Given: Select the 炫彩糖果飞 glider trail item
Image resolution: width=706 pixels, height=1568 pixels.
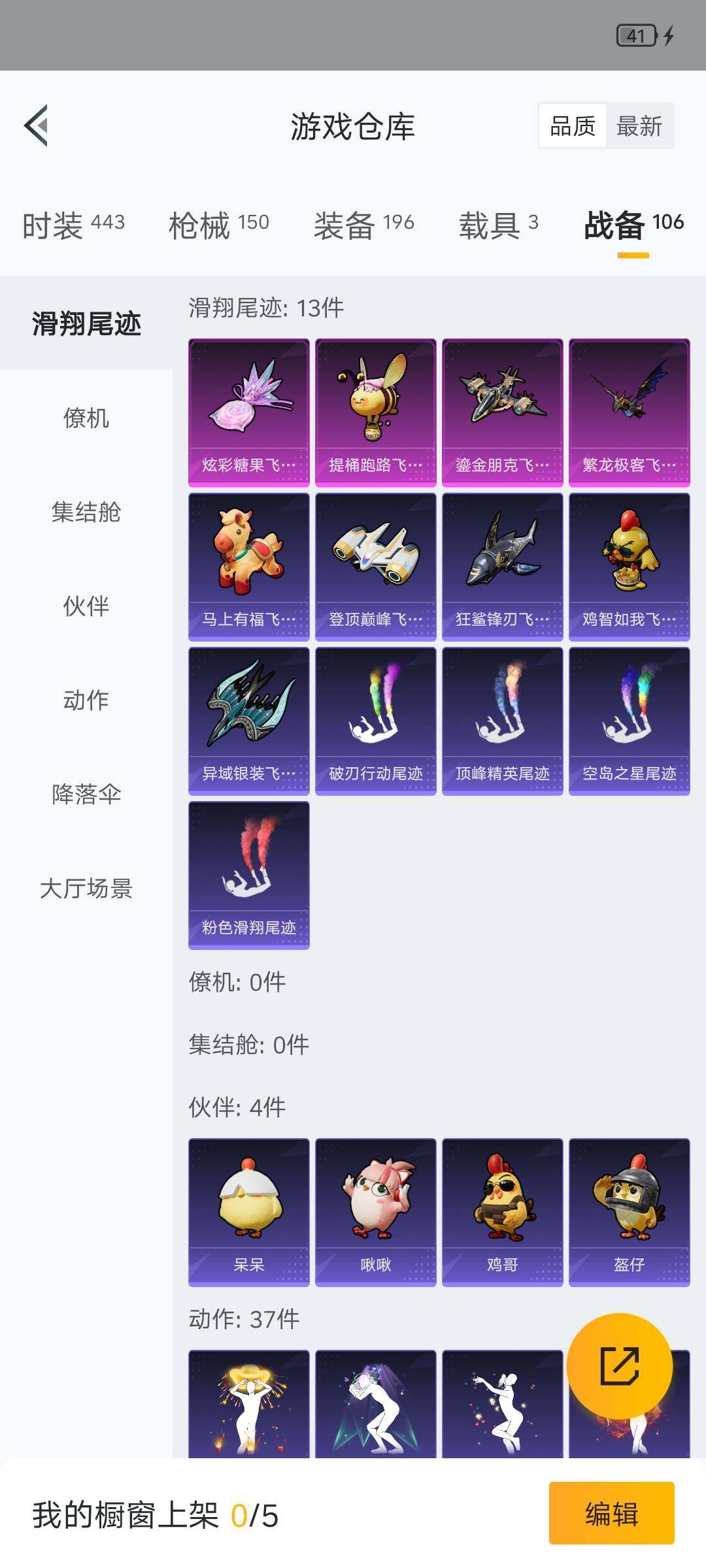Looking at the screenshot, I should [x=249, y=410].
